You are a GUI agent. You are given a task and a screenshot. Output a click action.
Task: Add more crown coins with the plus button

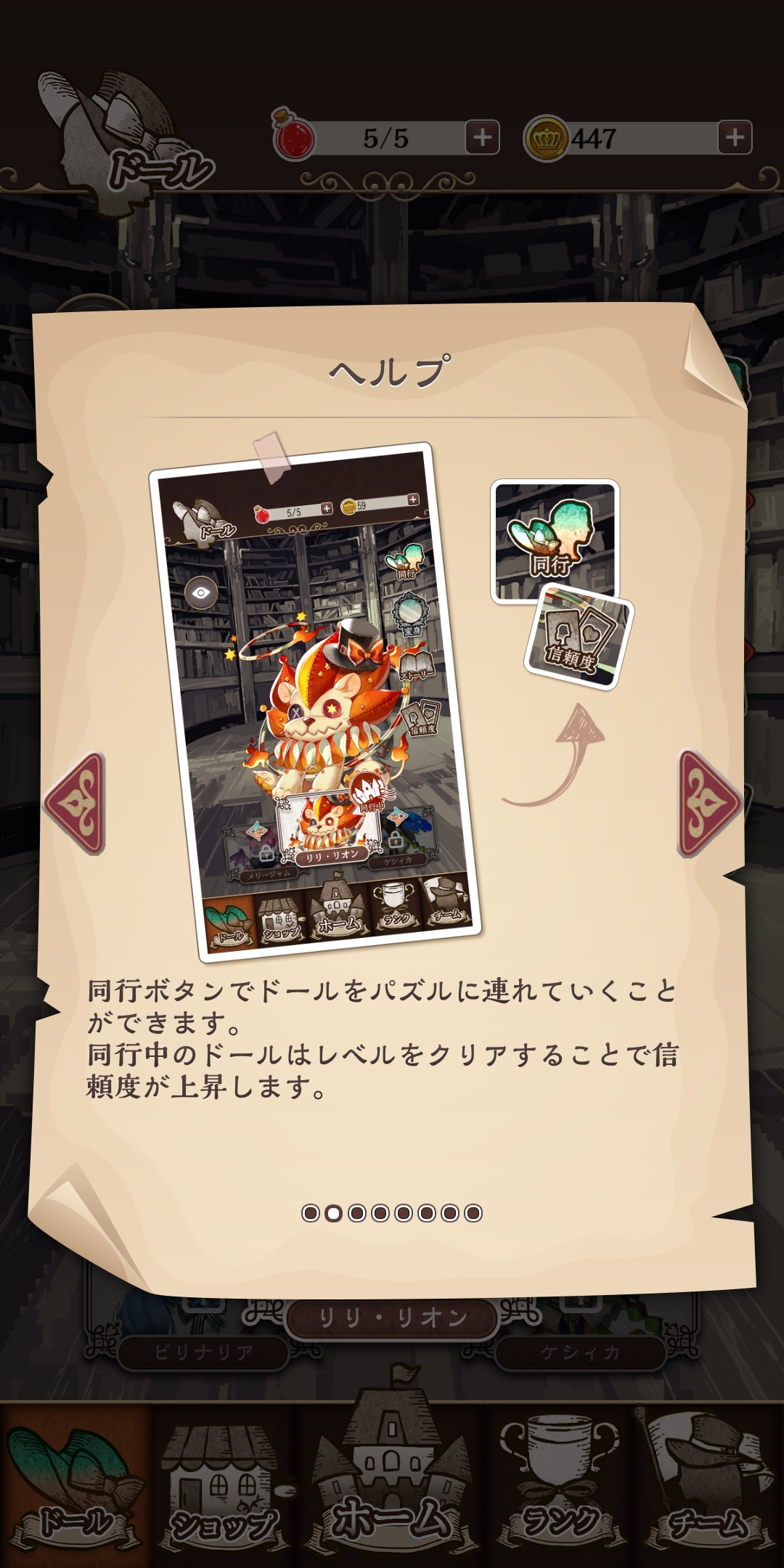click(x=735, y=137)
